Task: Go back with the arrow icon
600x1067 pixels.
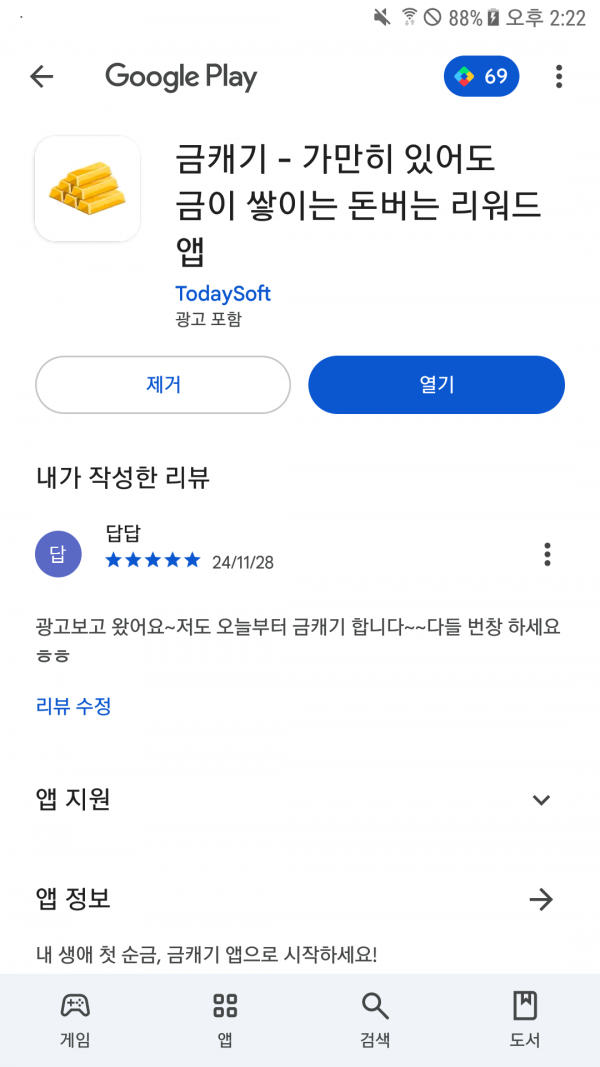Action: [41, 77]
